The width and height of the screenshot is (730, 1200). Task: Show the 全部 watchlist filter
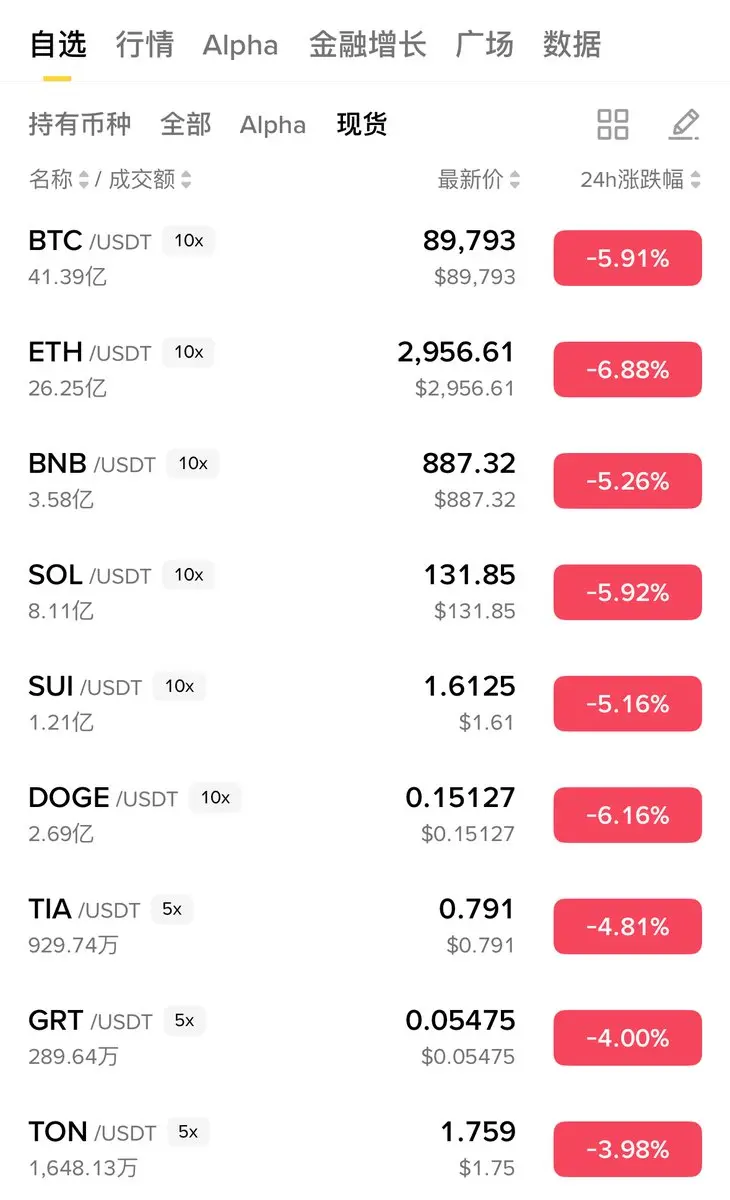tap(186, 125)
